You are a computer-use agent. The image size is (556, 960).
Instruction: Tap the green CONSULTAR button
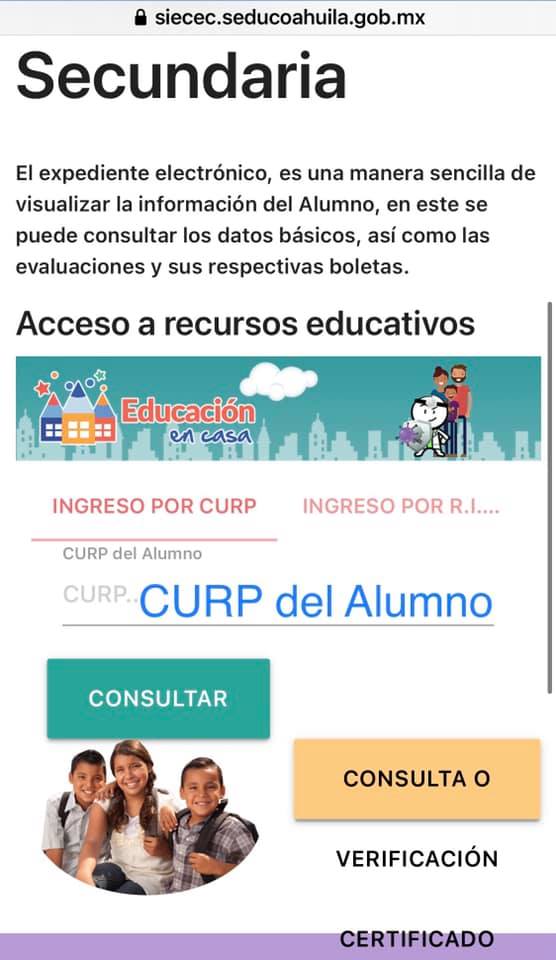coord(158,699)
